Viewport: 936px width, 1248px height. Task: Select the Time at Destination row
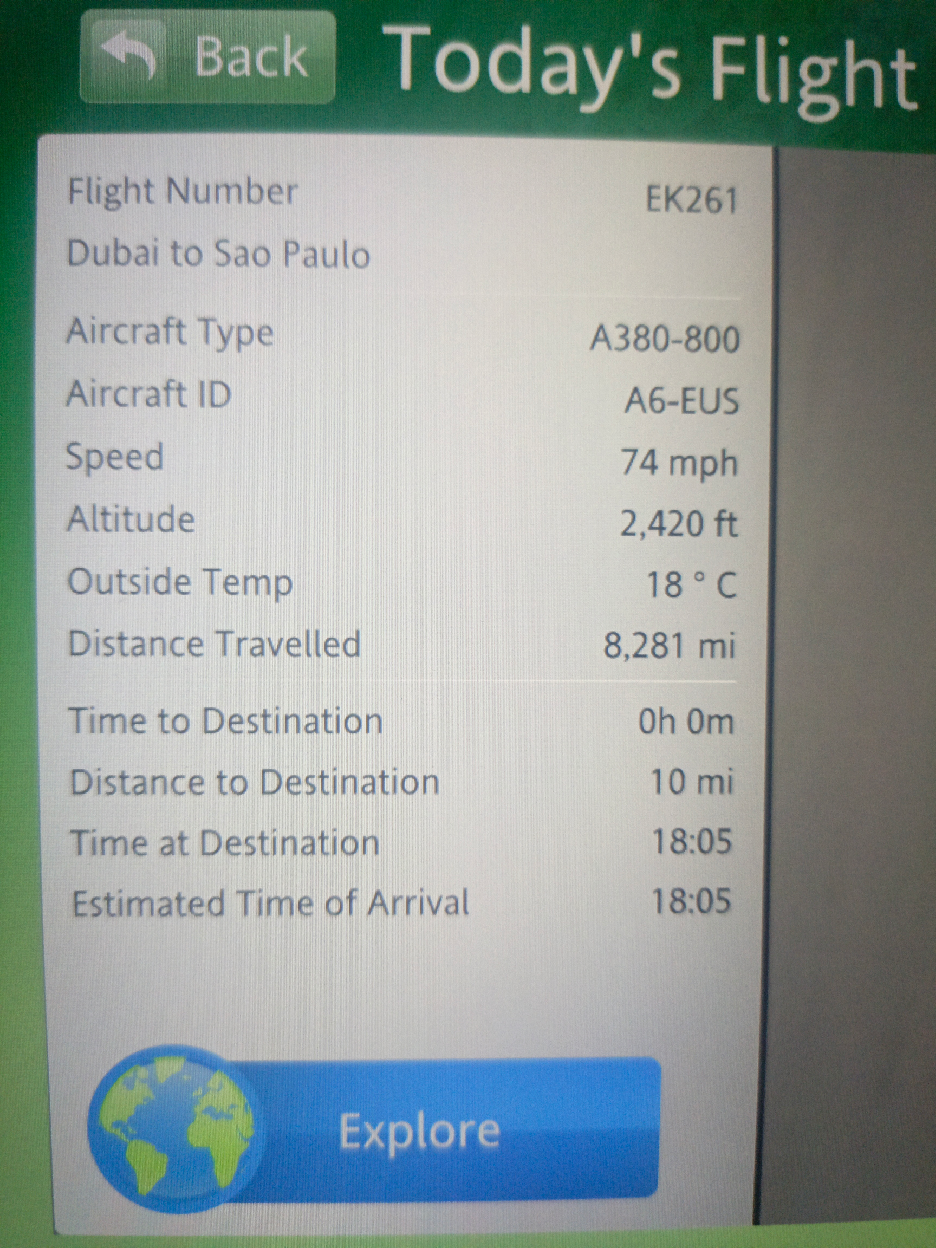click(223, 843)
